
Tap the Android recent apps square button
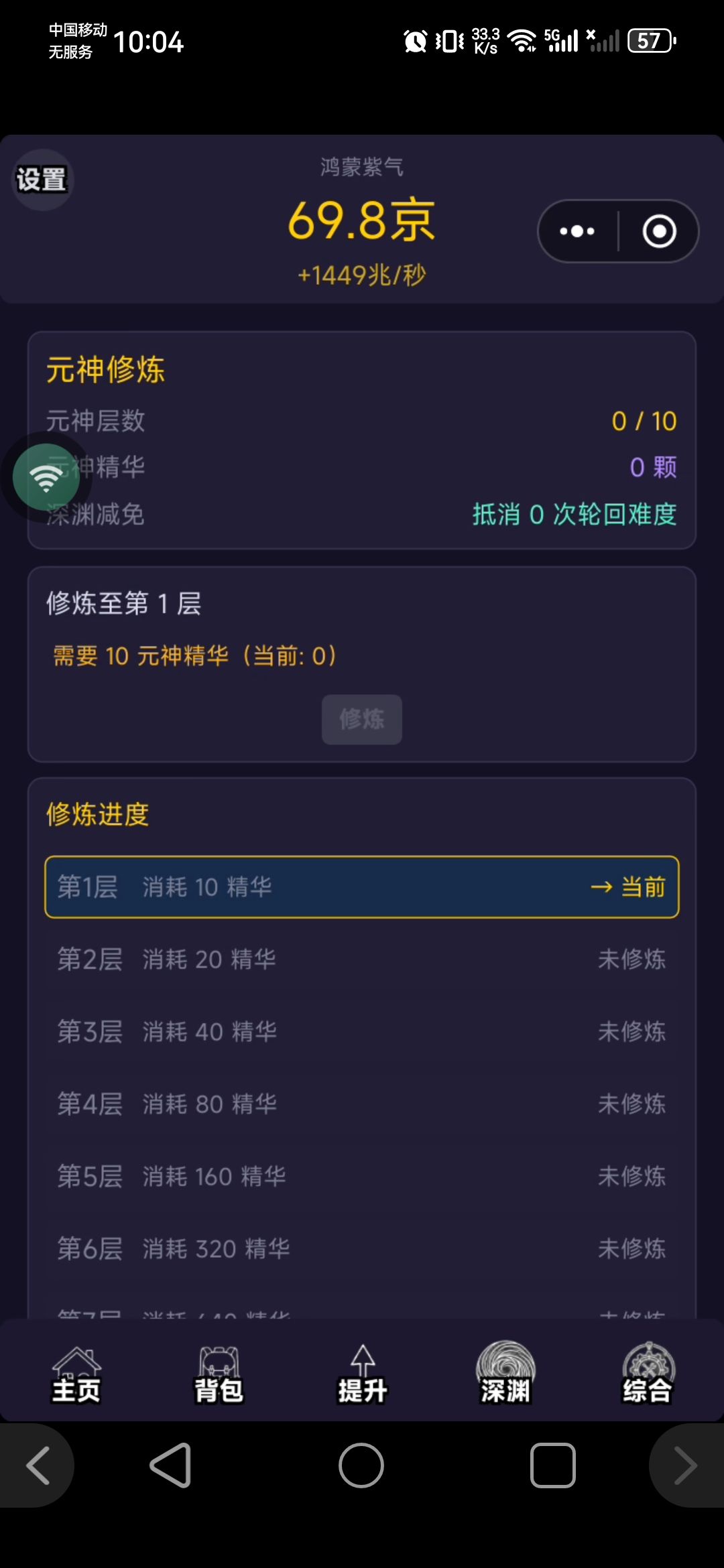click(x=551, y=1465)
